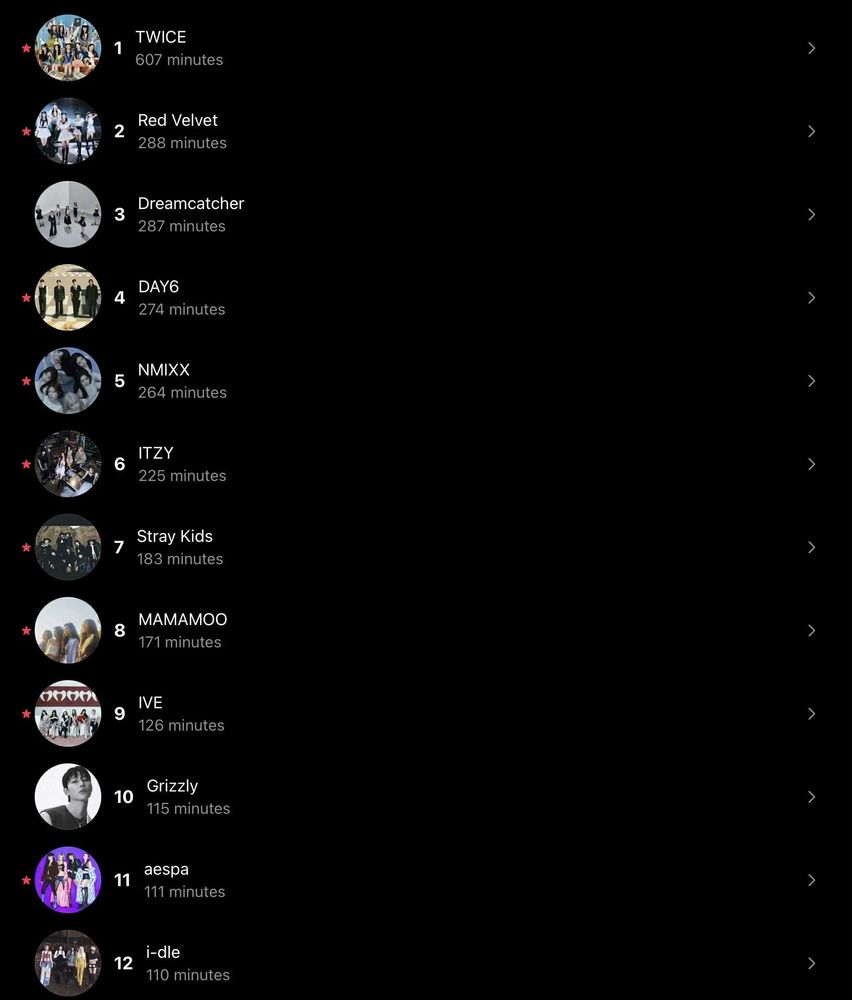Click the favorite star next to NMIXX
This screenshot has width=852, height=1000.
24,380
